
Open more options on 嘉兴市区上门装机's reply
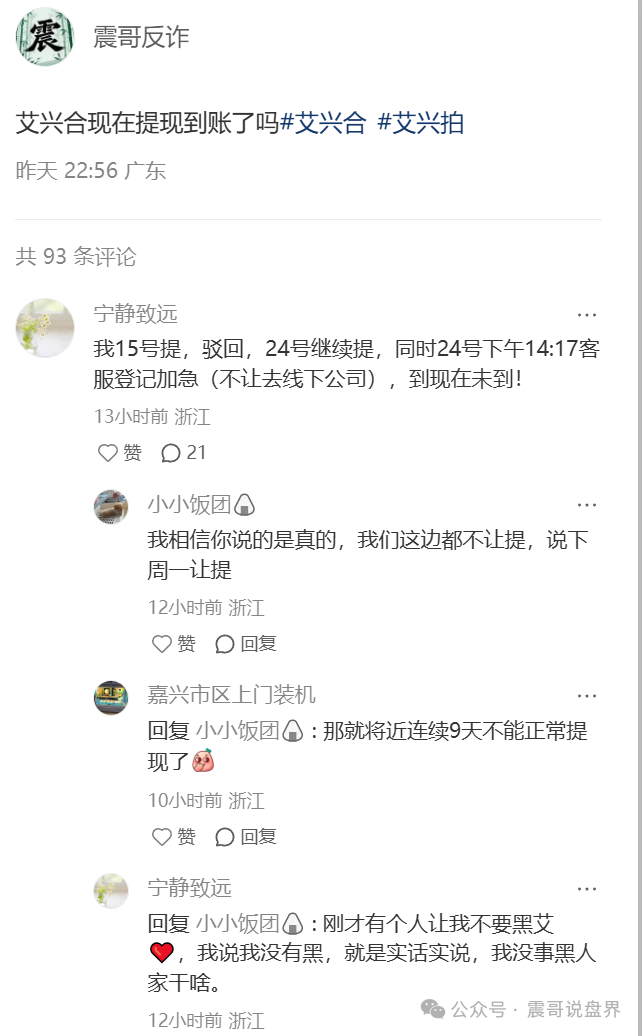click(x=586, y=696)
